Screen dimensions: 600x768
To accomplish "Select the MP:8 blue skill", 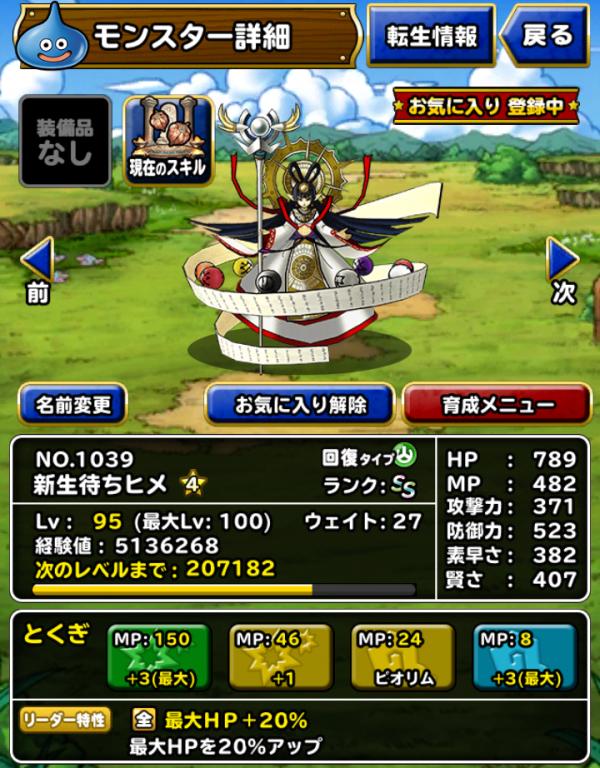I will (524, 656).
